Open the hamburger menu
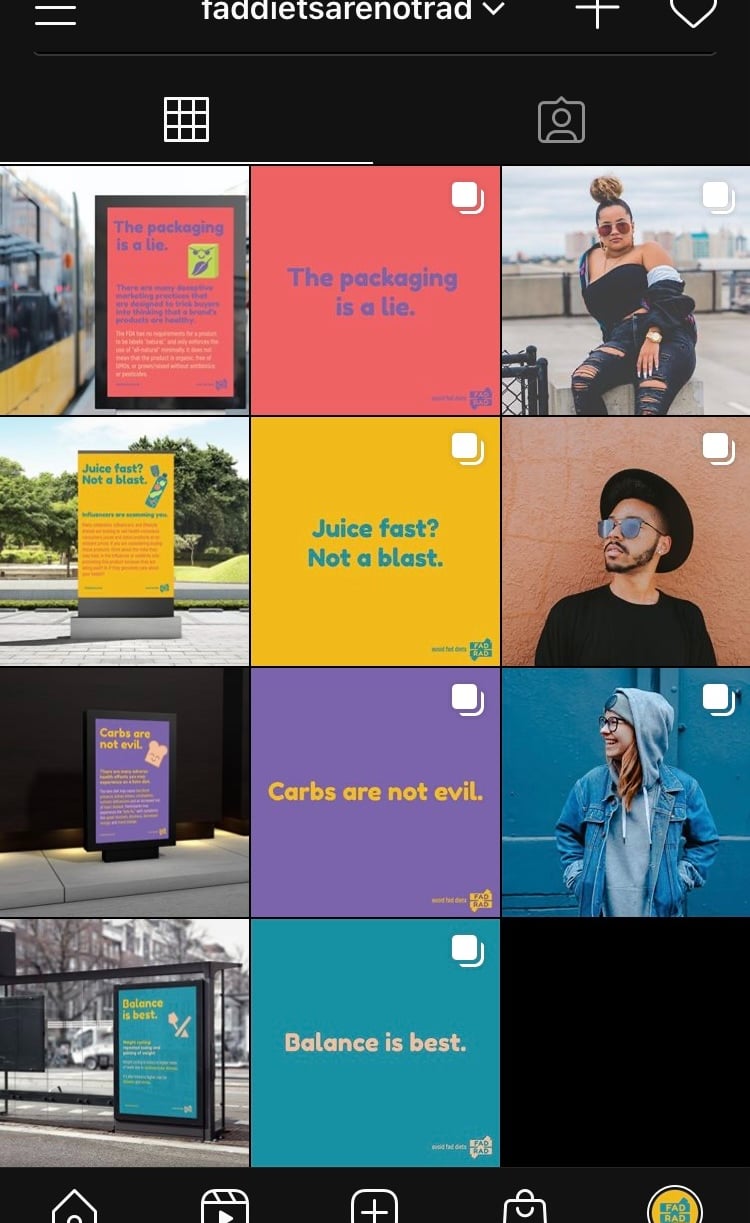 point(55,13)
